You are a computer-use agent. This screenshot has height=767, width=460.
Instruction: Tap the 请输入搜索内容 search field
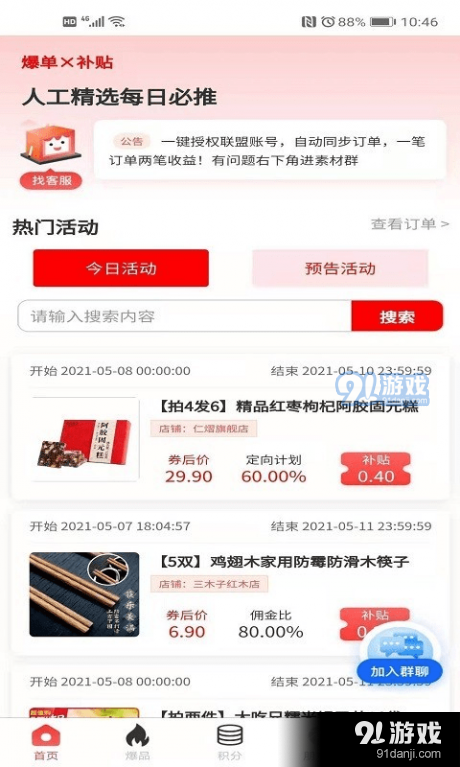pos(184,316)
